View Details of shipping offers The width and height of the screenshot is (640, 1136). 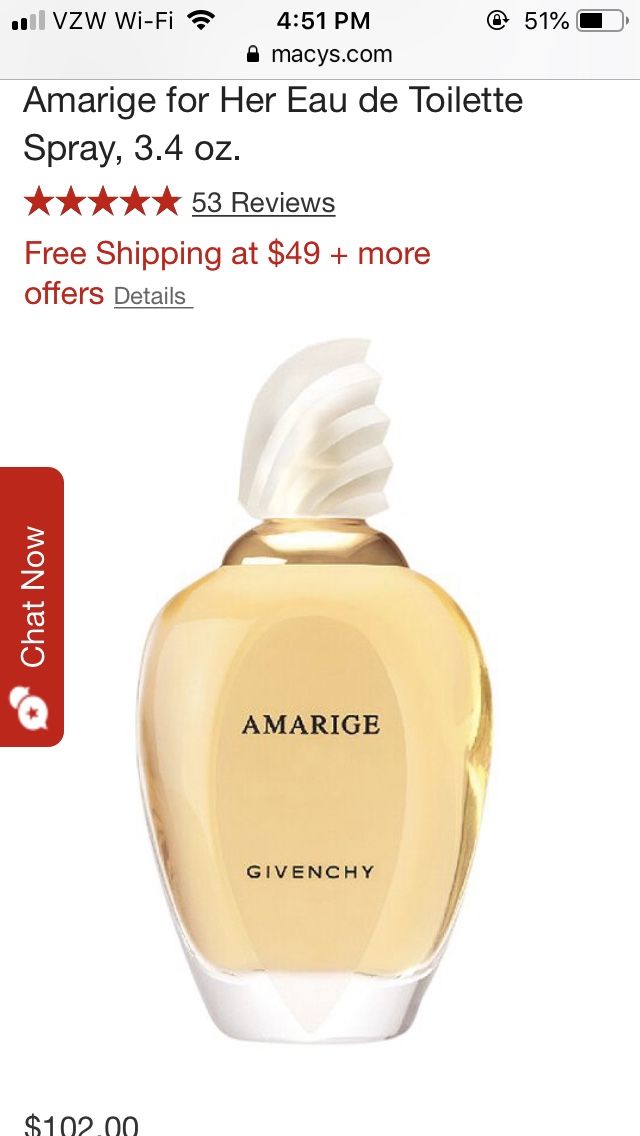click(150, 296)
